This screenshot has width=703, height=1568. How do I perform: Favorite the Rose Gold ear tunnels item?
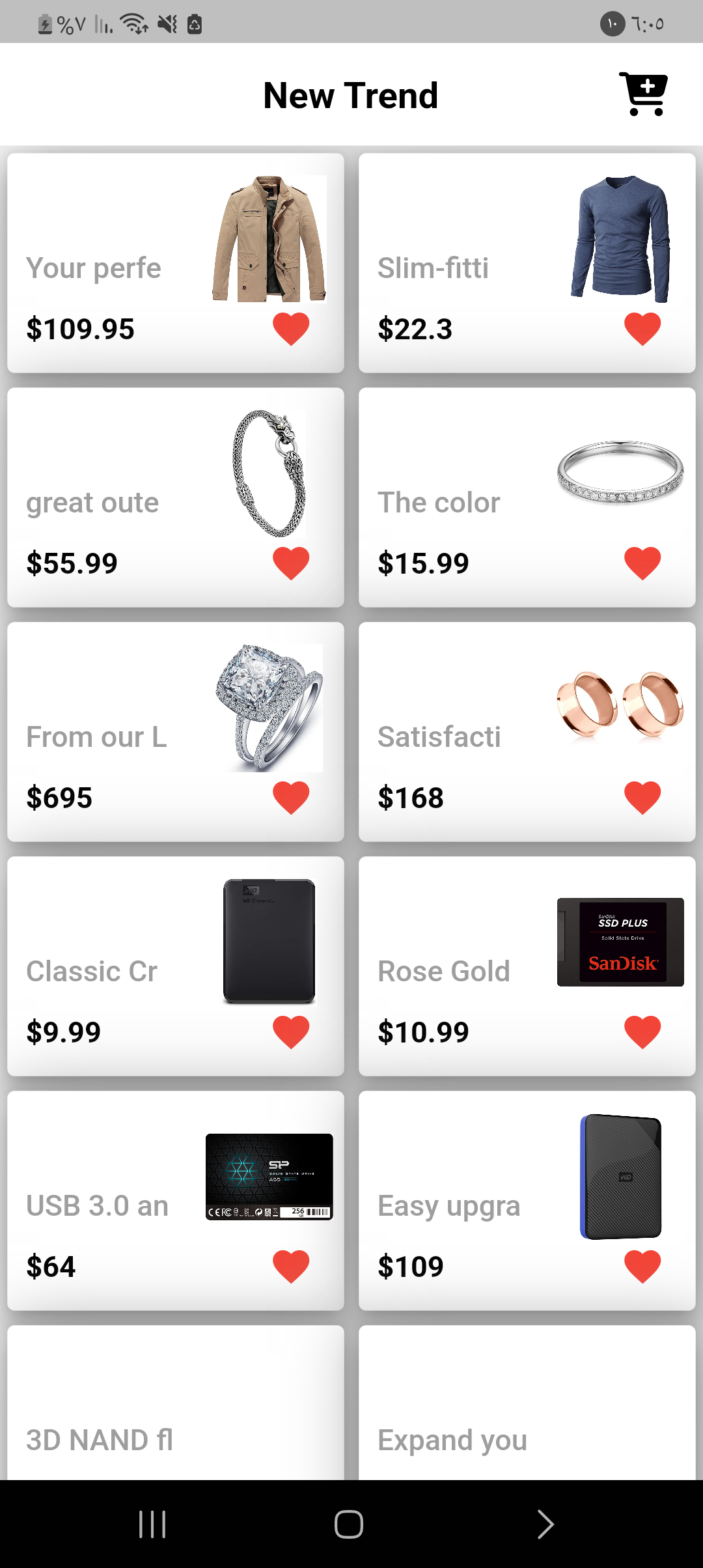coord(643,797)
